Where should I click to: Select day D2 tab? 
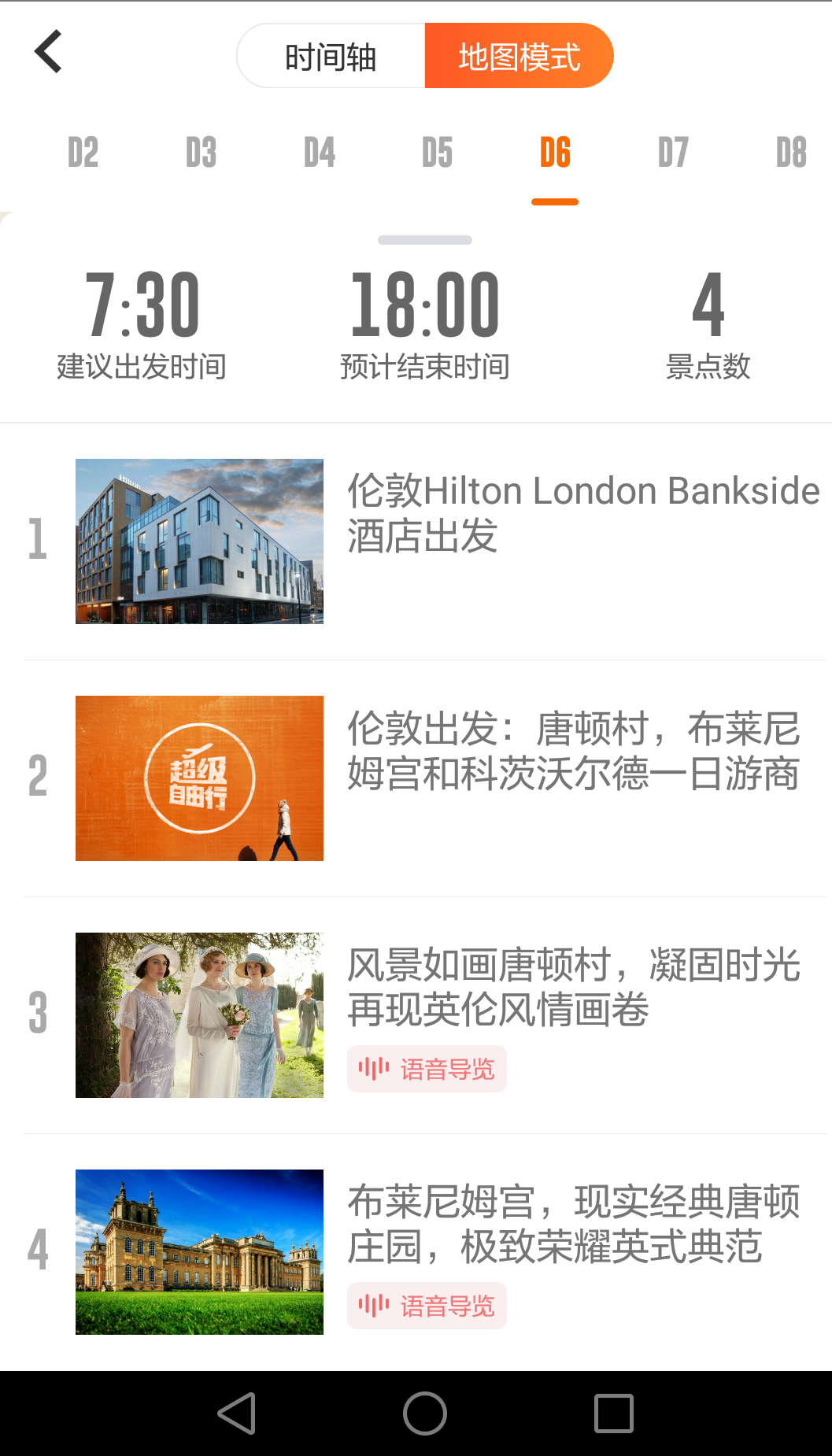point(83,153)
